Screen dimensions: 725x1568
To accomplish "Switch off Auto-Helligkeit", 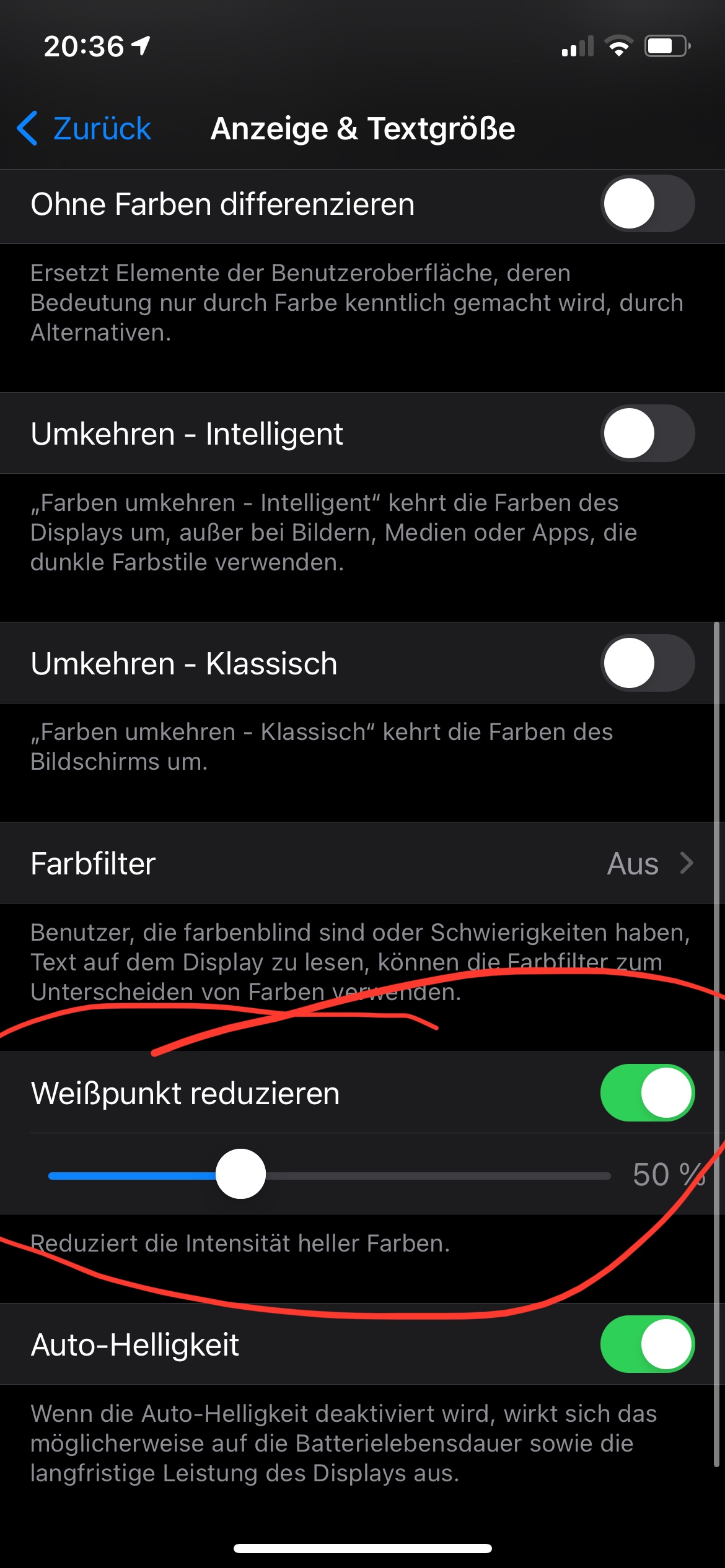I will tap(648, 1344).
